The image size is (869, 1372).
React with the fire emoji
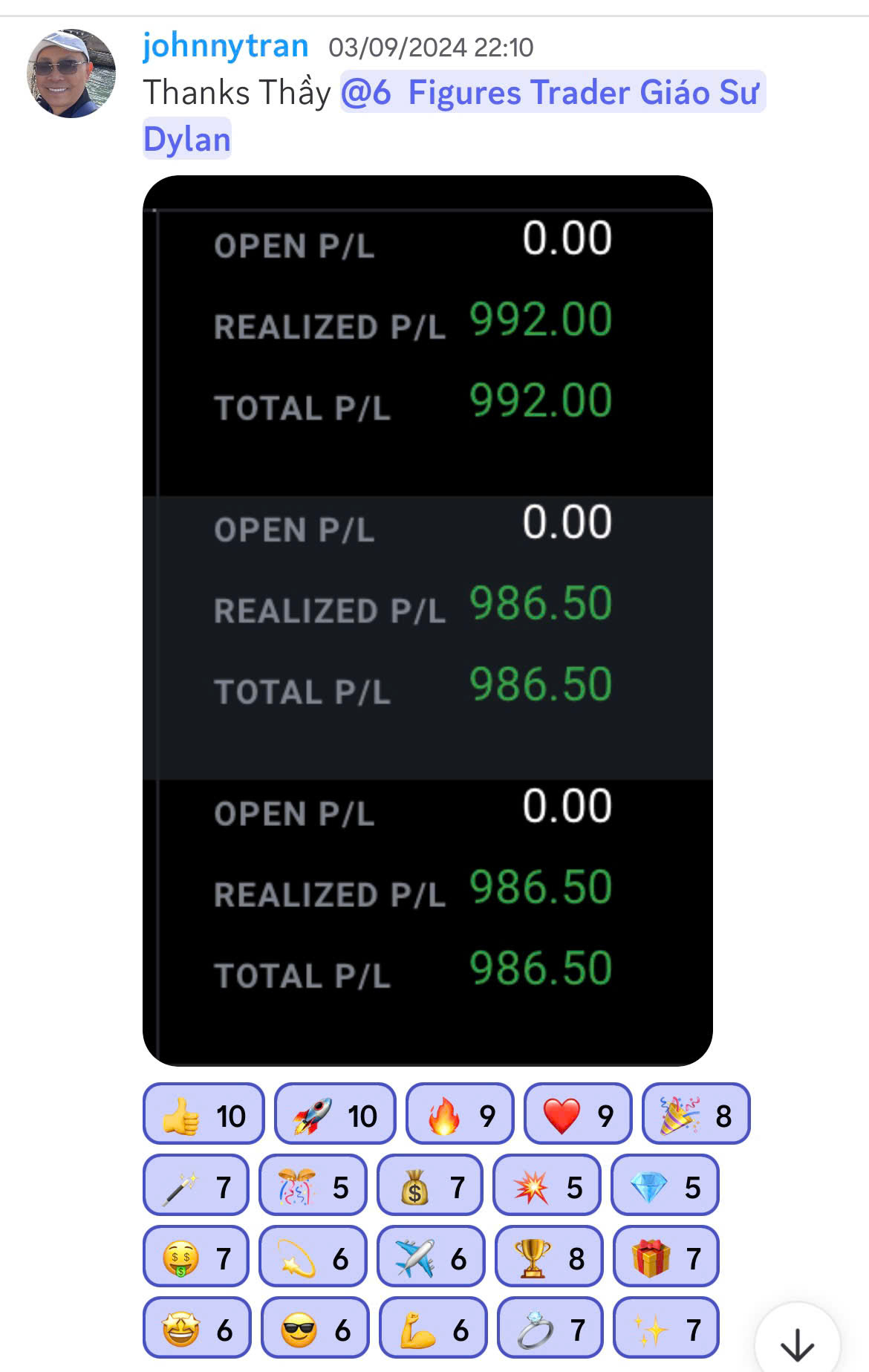tap(460, 1113)
